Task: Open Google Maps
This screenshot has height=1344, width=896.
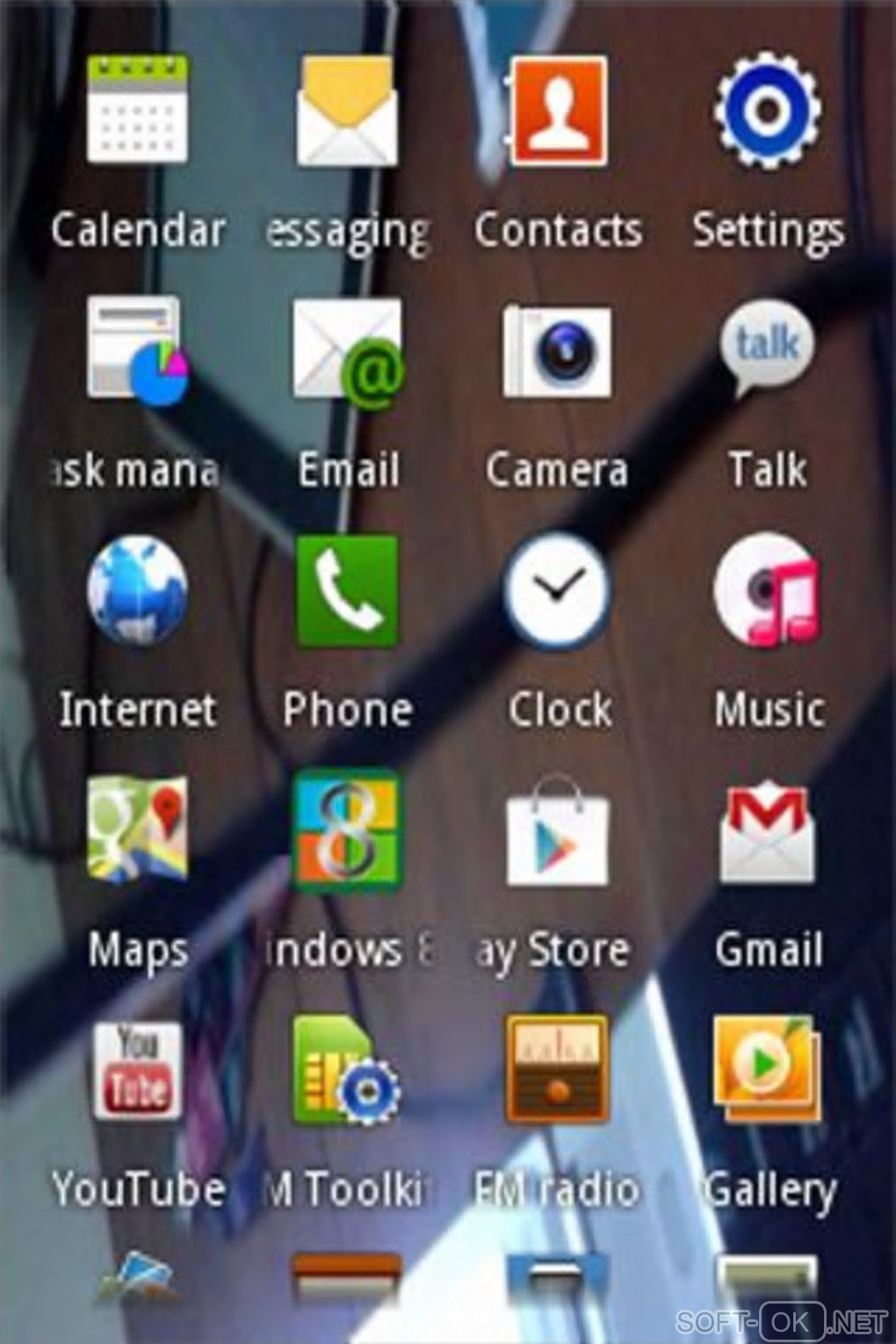Action: [137, 830]
